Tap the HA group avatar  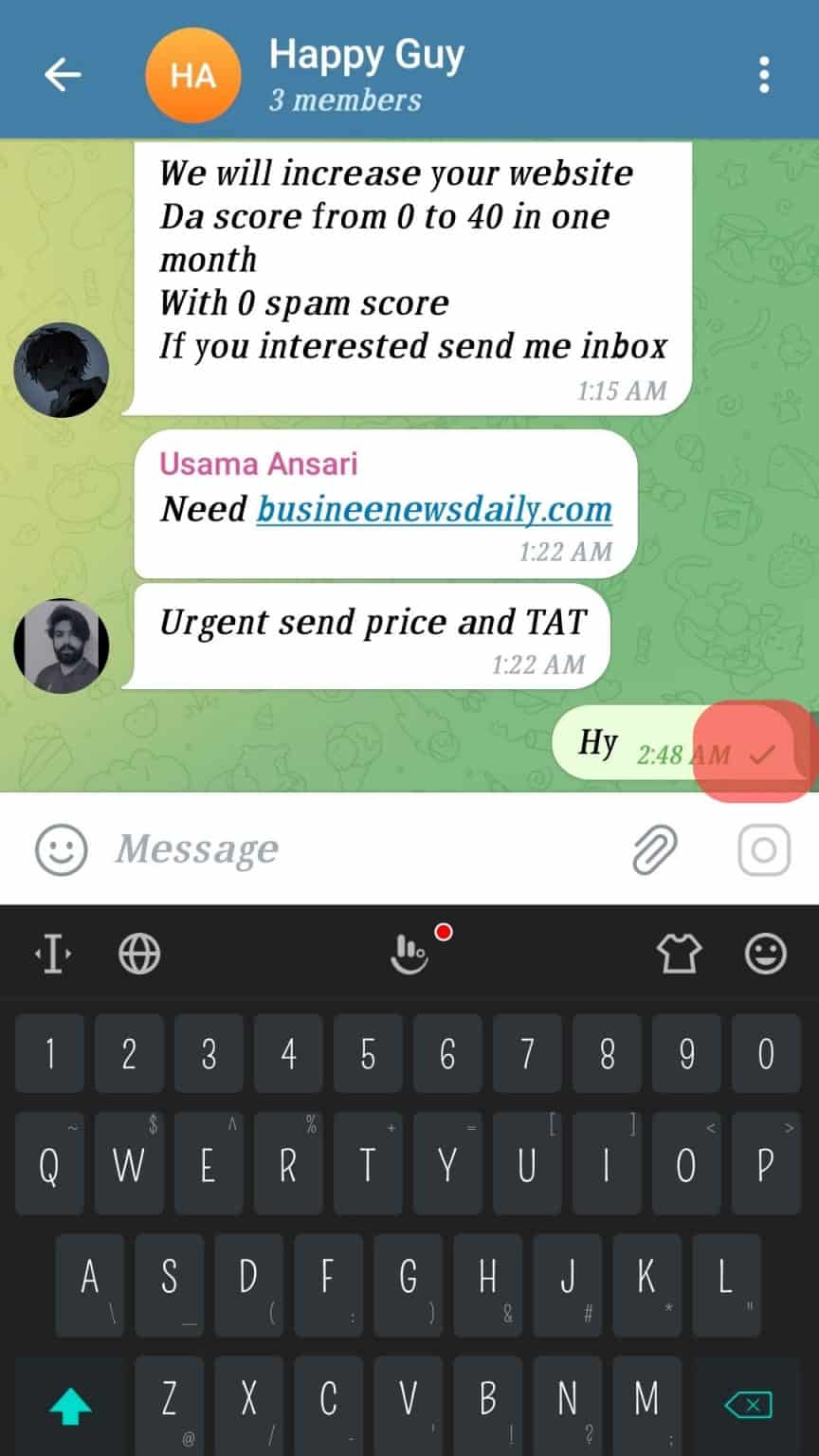click(x=192, y=74)
